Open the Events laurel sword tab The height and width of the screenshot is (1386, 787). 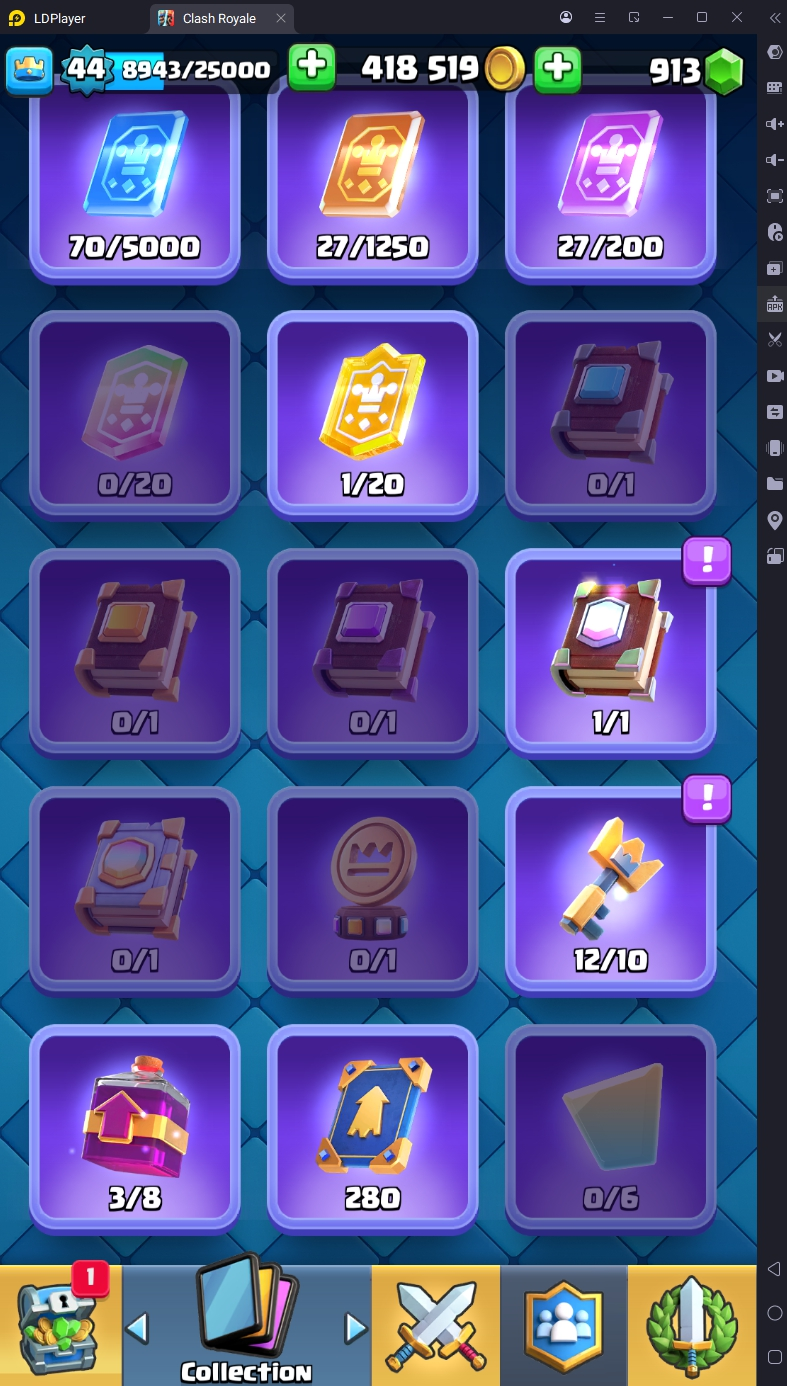[x=692, y=1325]
